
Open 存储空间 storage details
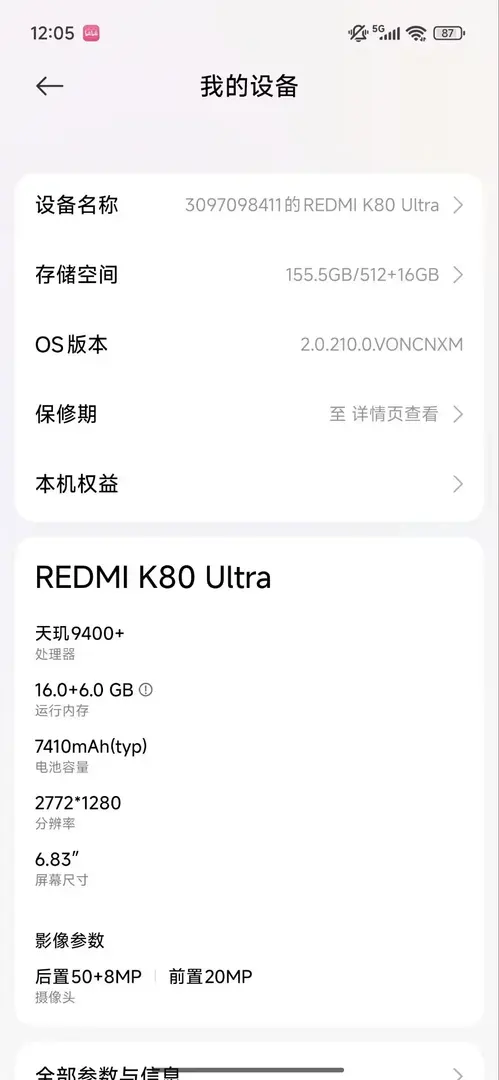(x=249, y=275)
